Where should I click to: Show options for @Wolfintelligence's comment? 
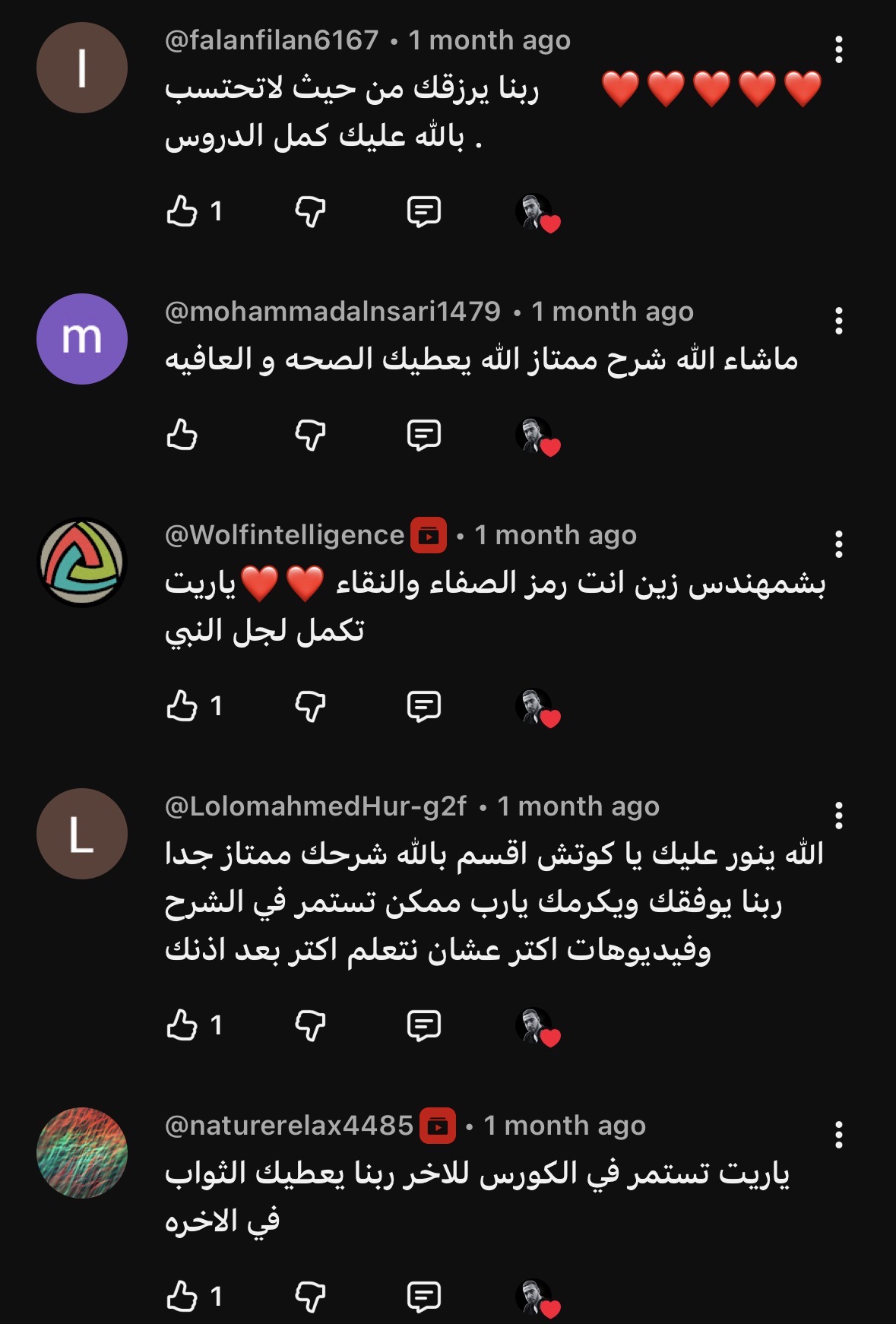click(838, 544)
